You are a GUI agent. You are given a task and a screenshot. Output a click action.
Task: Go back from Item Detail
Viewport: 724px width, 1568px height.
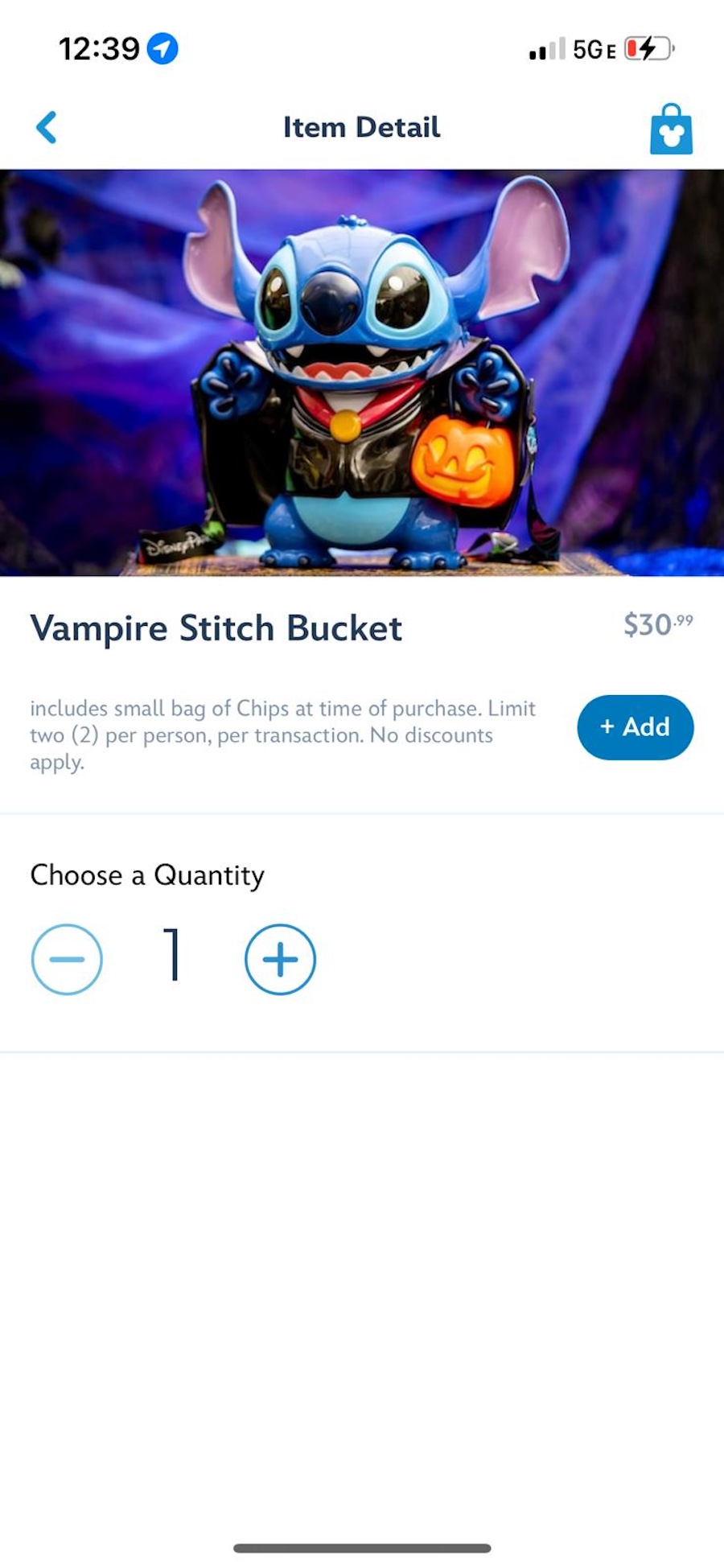(47, 127)
